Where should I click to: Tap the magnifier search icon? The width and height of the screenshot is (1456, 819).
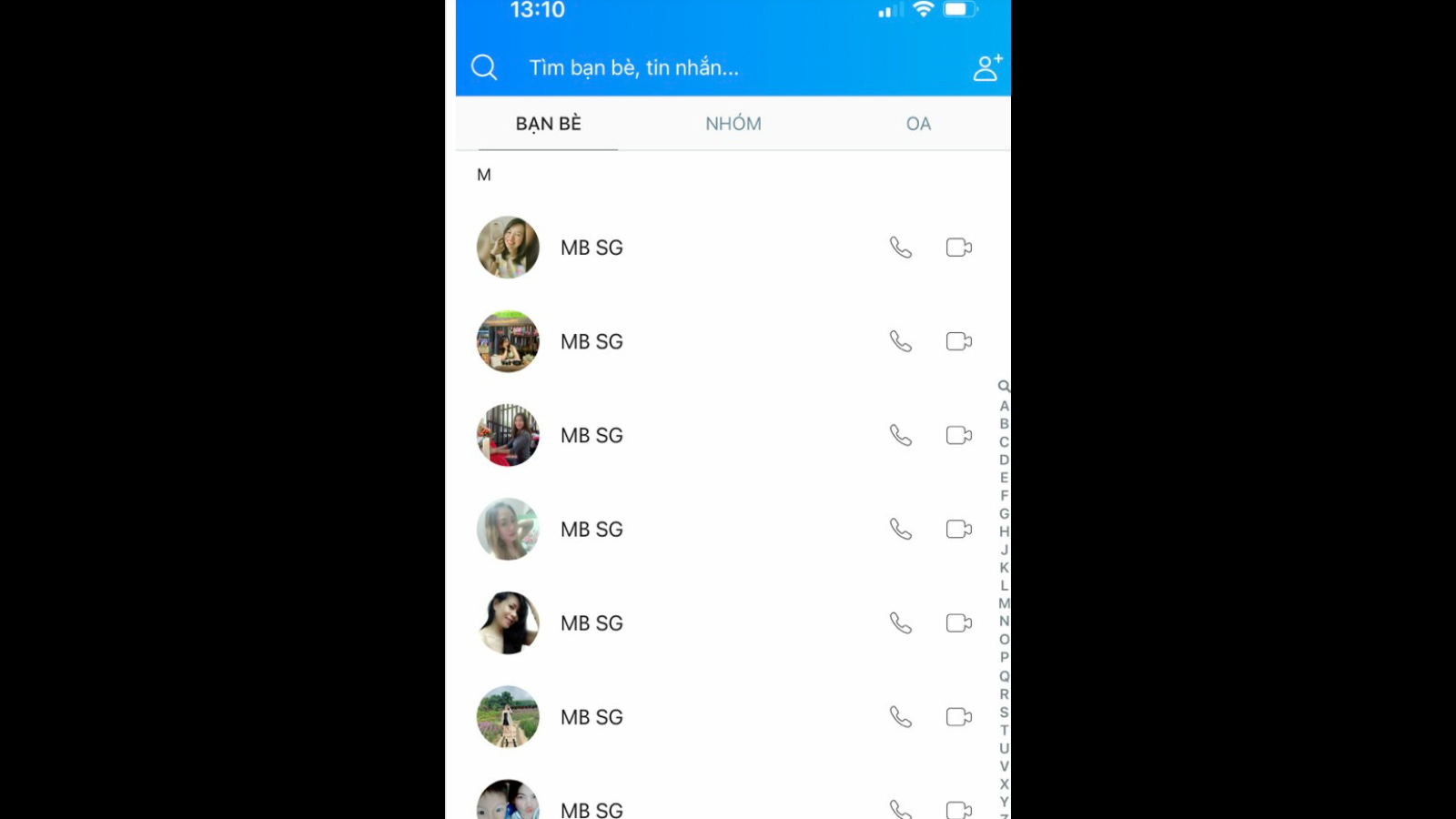[x=484, y=67]
